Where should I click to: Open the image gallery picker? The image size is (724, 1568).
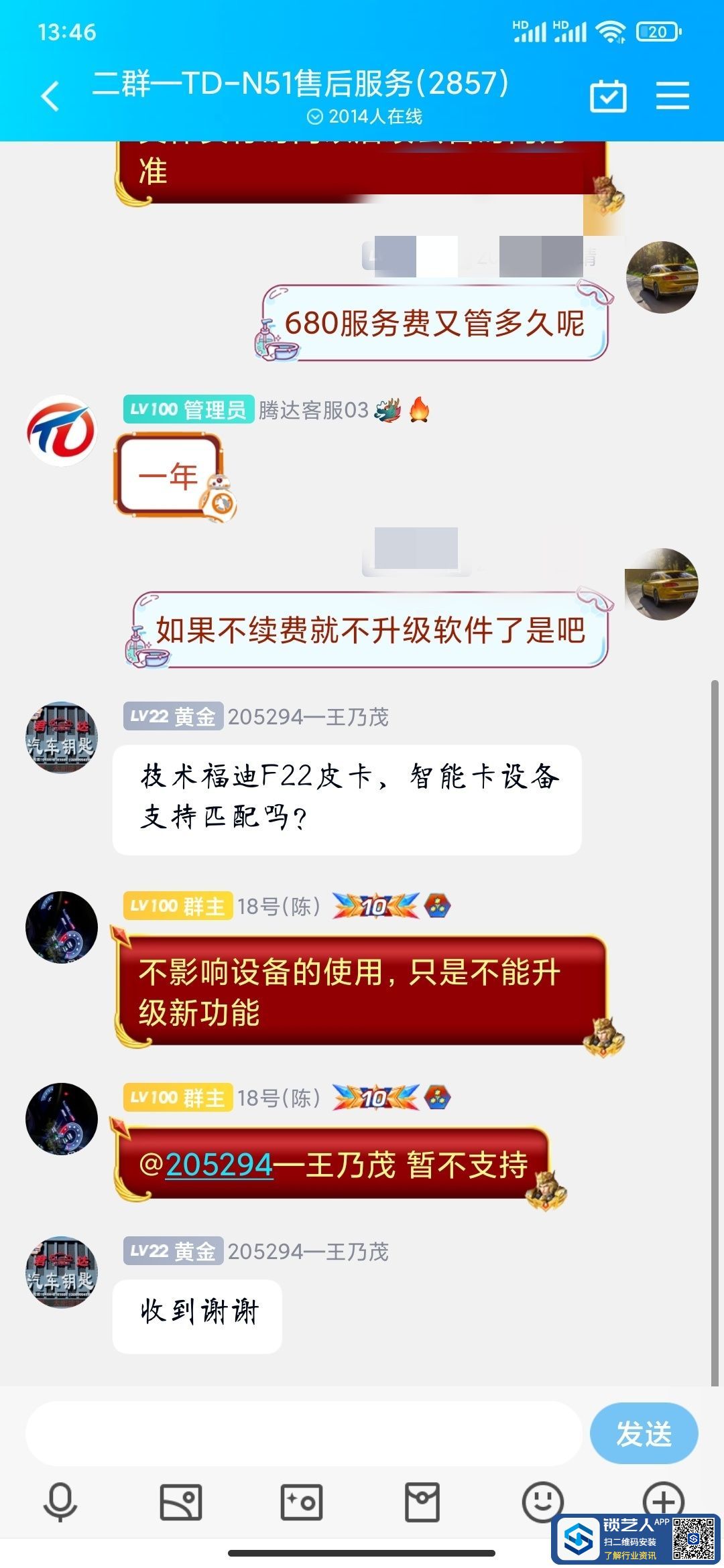pyautogui.click(x=181, y=1502)
